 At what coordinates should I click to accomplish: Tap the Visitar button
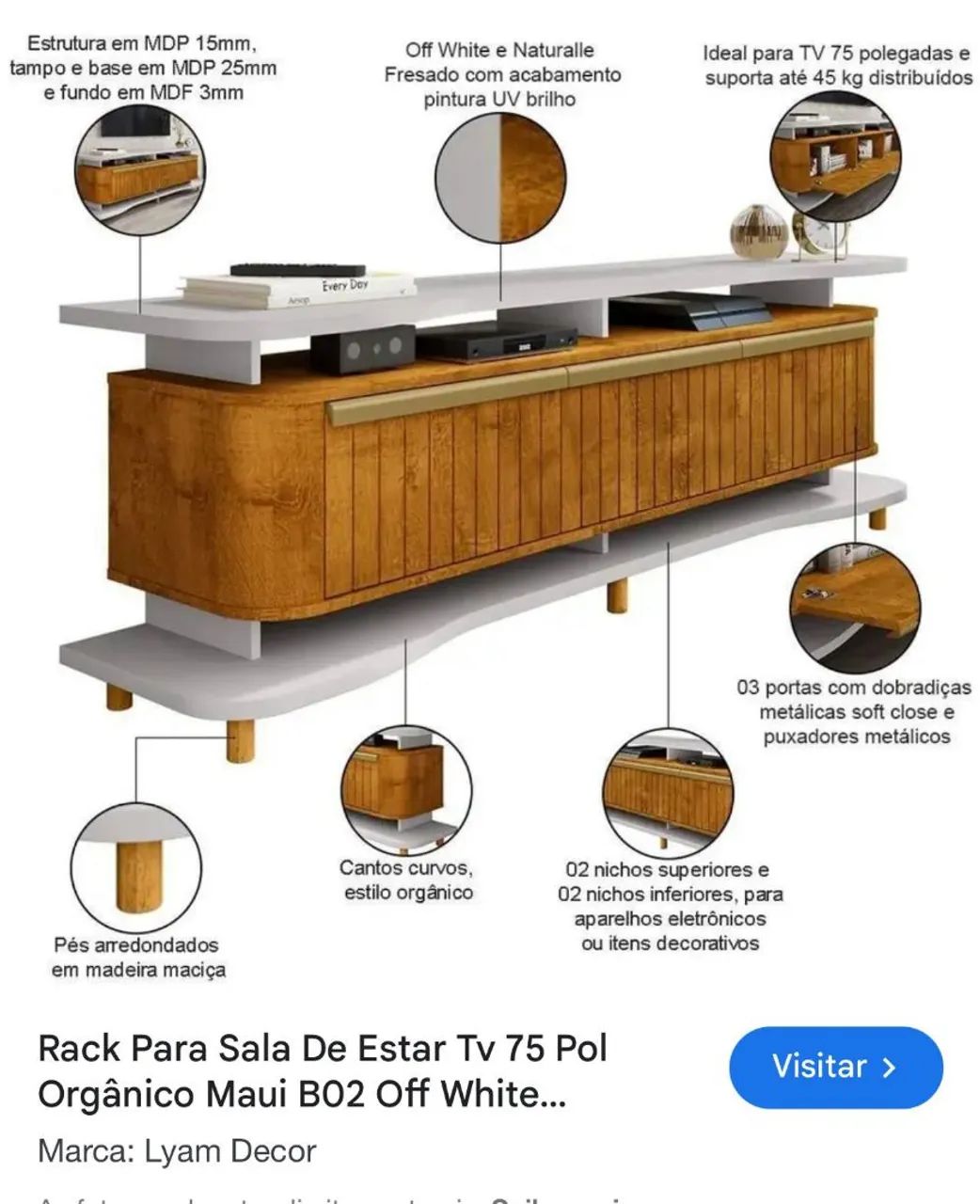(x=835, y=1067)
